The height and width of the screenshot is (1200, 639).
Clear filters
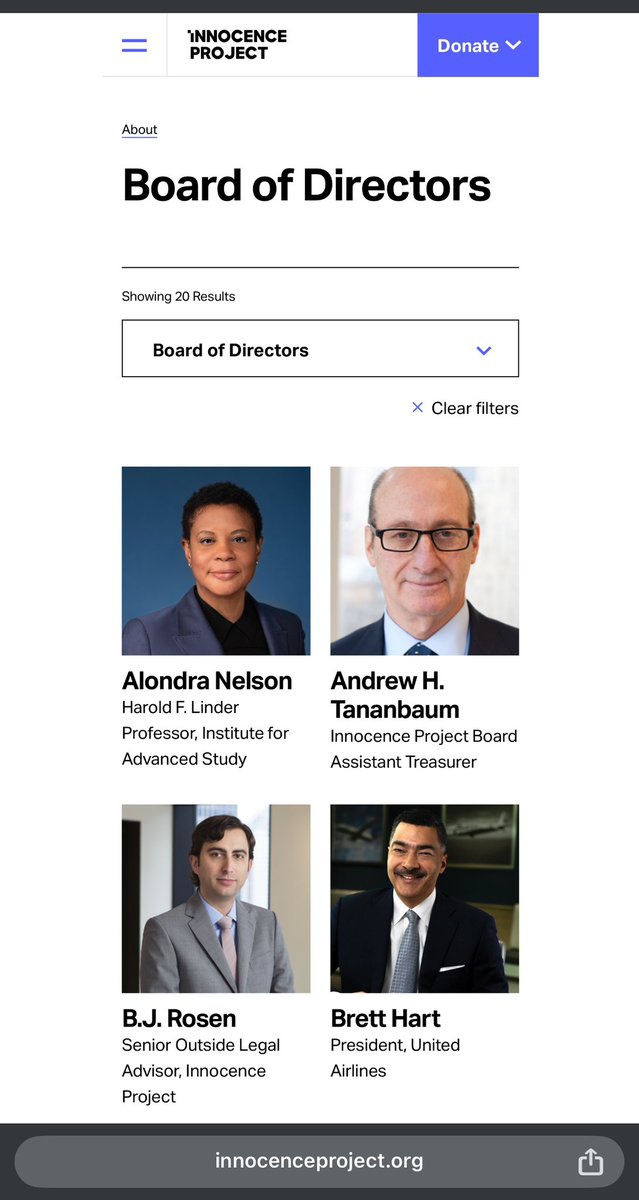[x=465, y=408]
